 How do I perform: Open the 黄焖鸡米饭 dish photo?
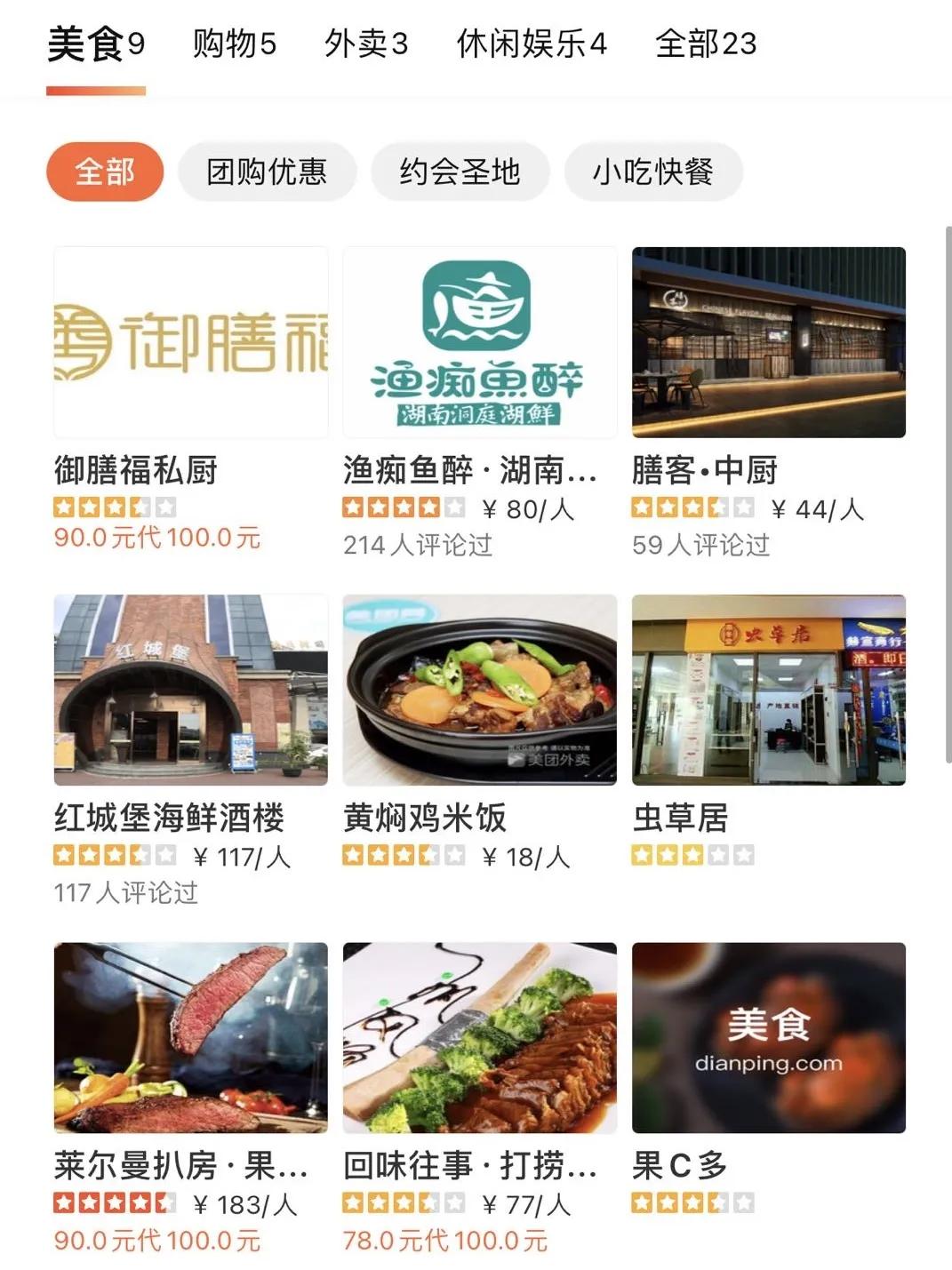click(480, 689)
